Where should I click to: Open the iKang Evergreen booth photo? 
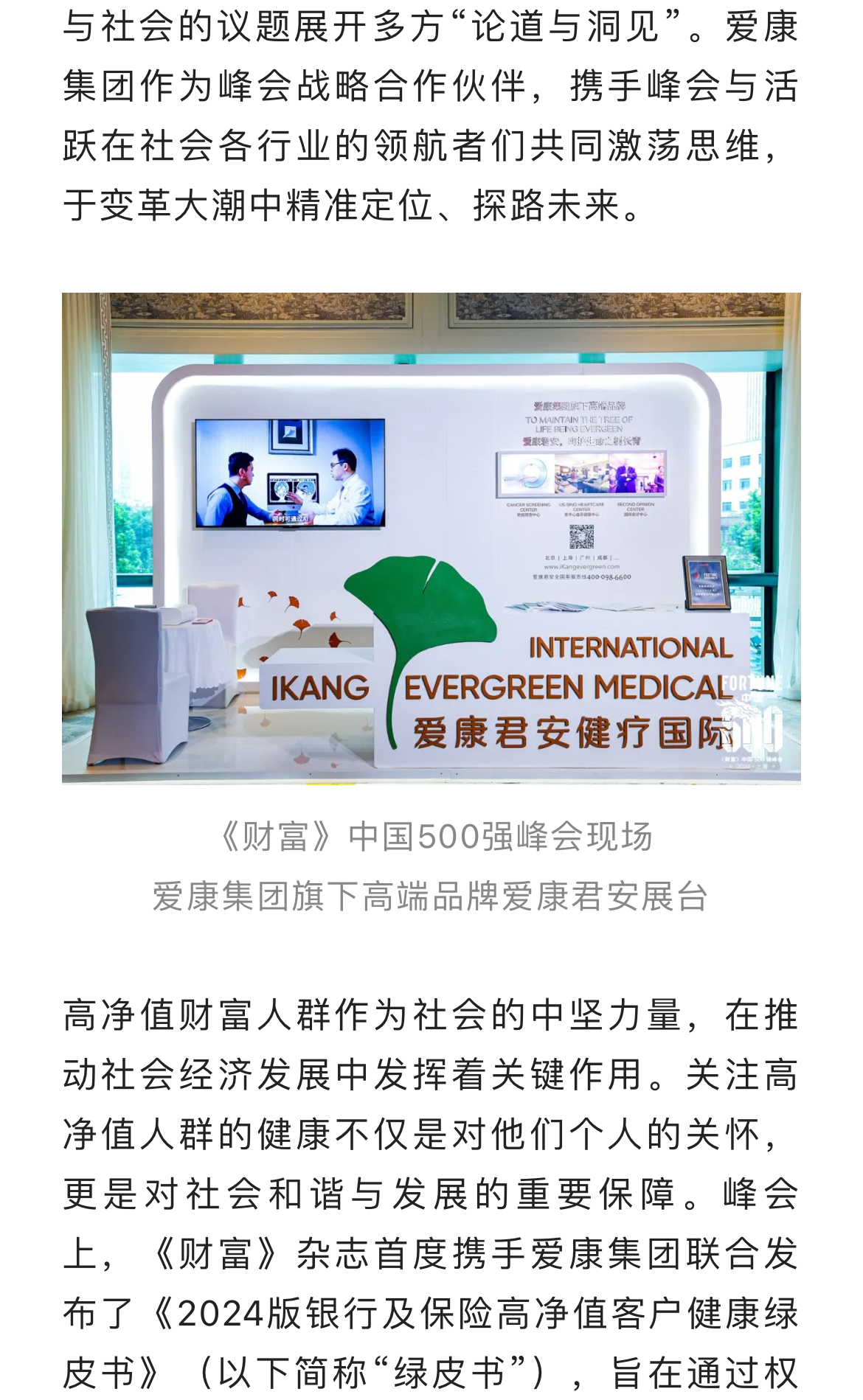[431, 538]
